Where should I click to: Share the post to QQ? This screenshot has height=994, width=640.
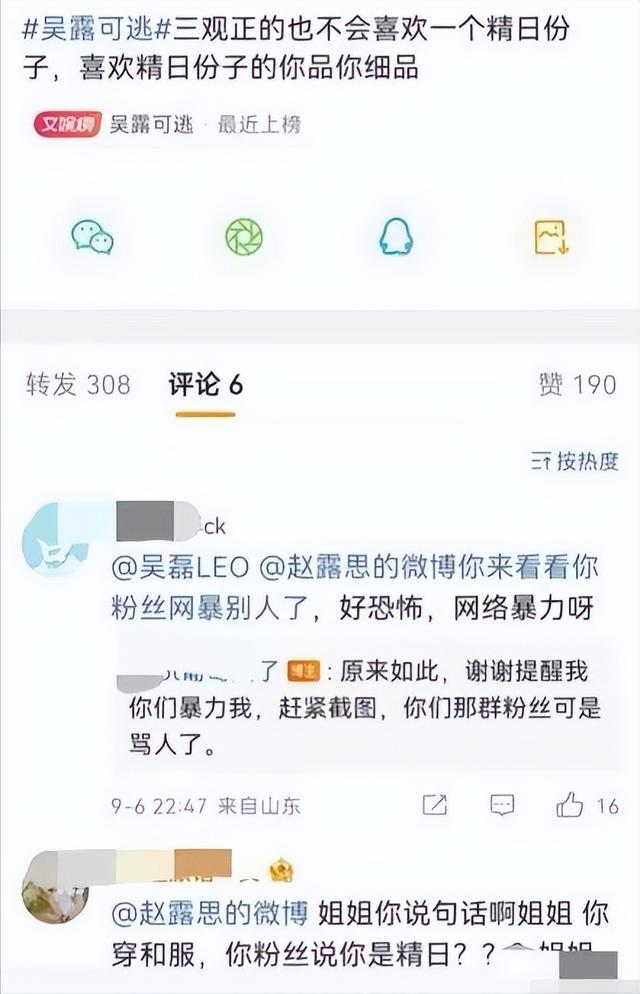point(396,236)
